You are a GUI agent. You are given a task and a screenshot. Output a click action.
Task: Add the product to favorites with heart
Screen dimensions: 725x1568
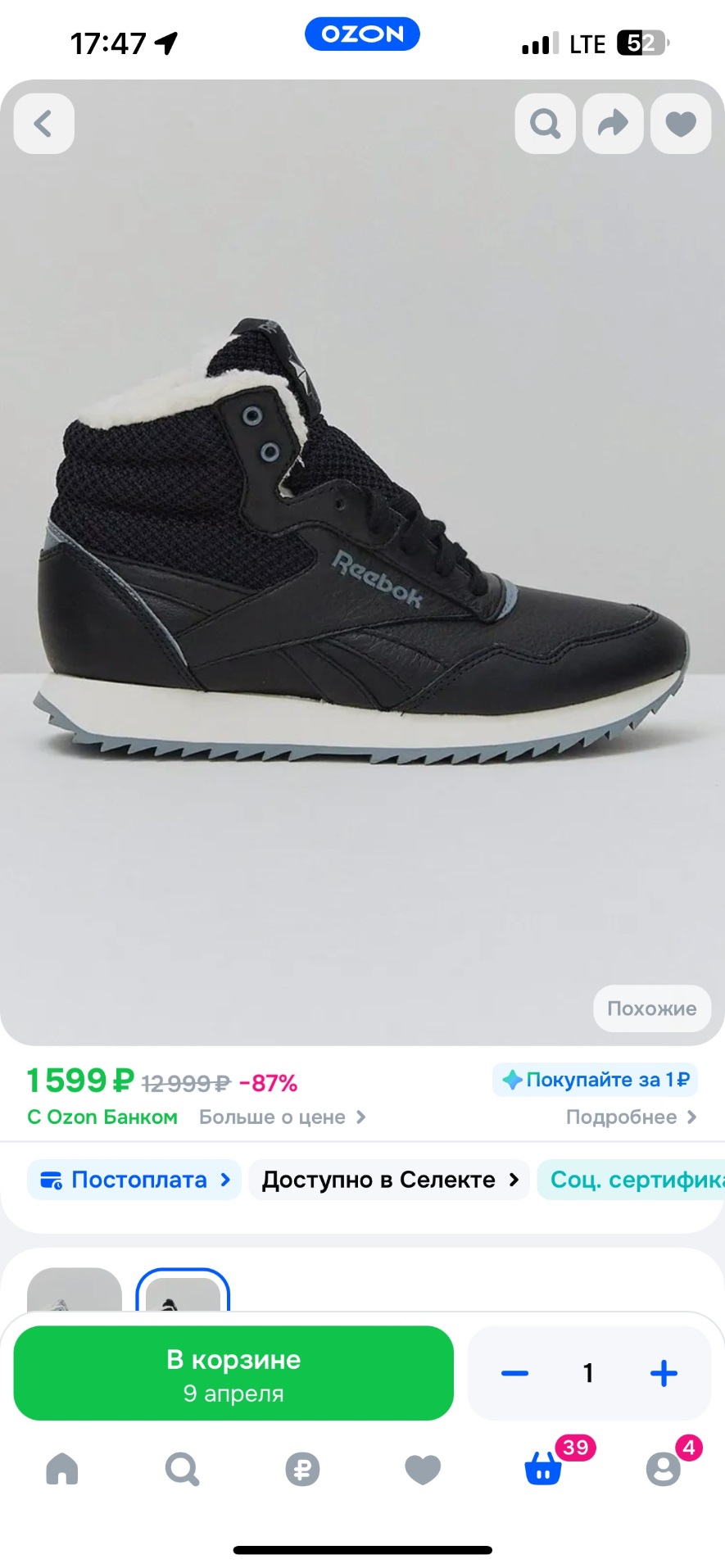680,124
